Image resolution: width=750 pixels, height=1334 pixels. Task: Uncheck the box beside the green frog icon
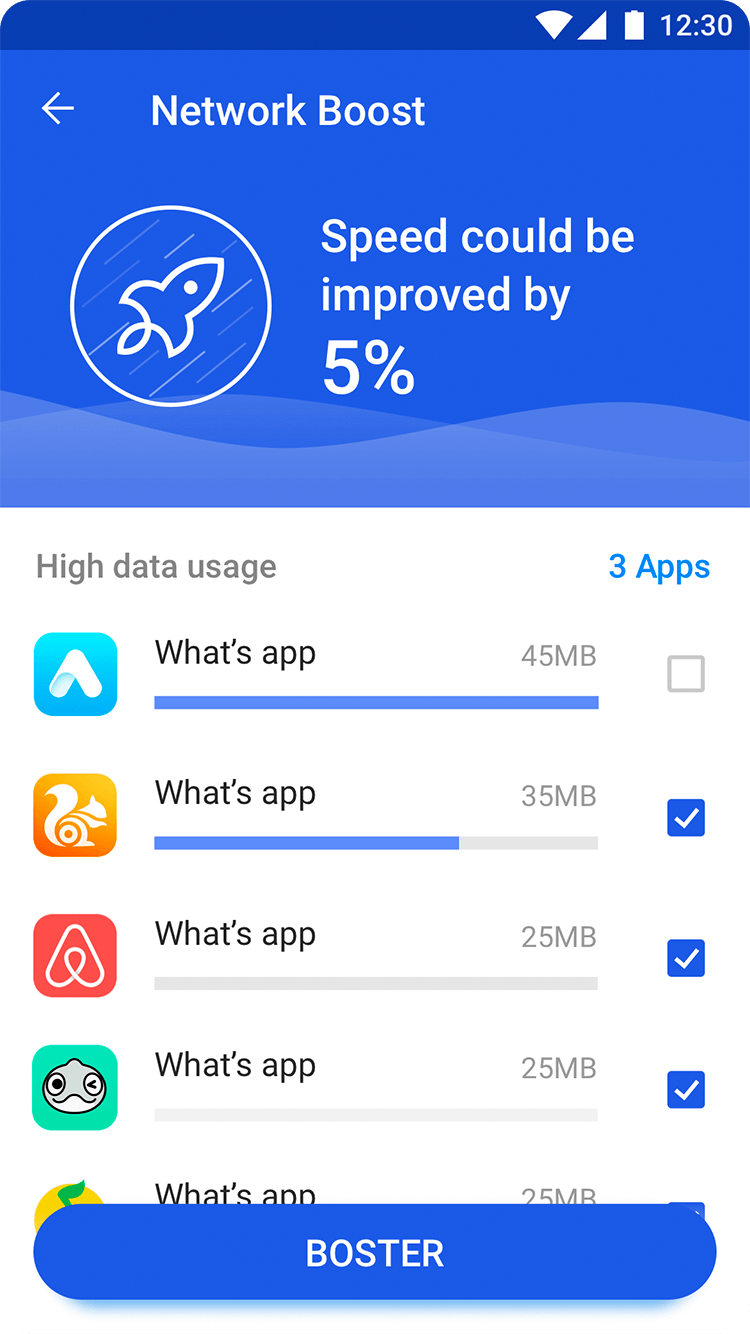tap(686, 1089)
